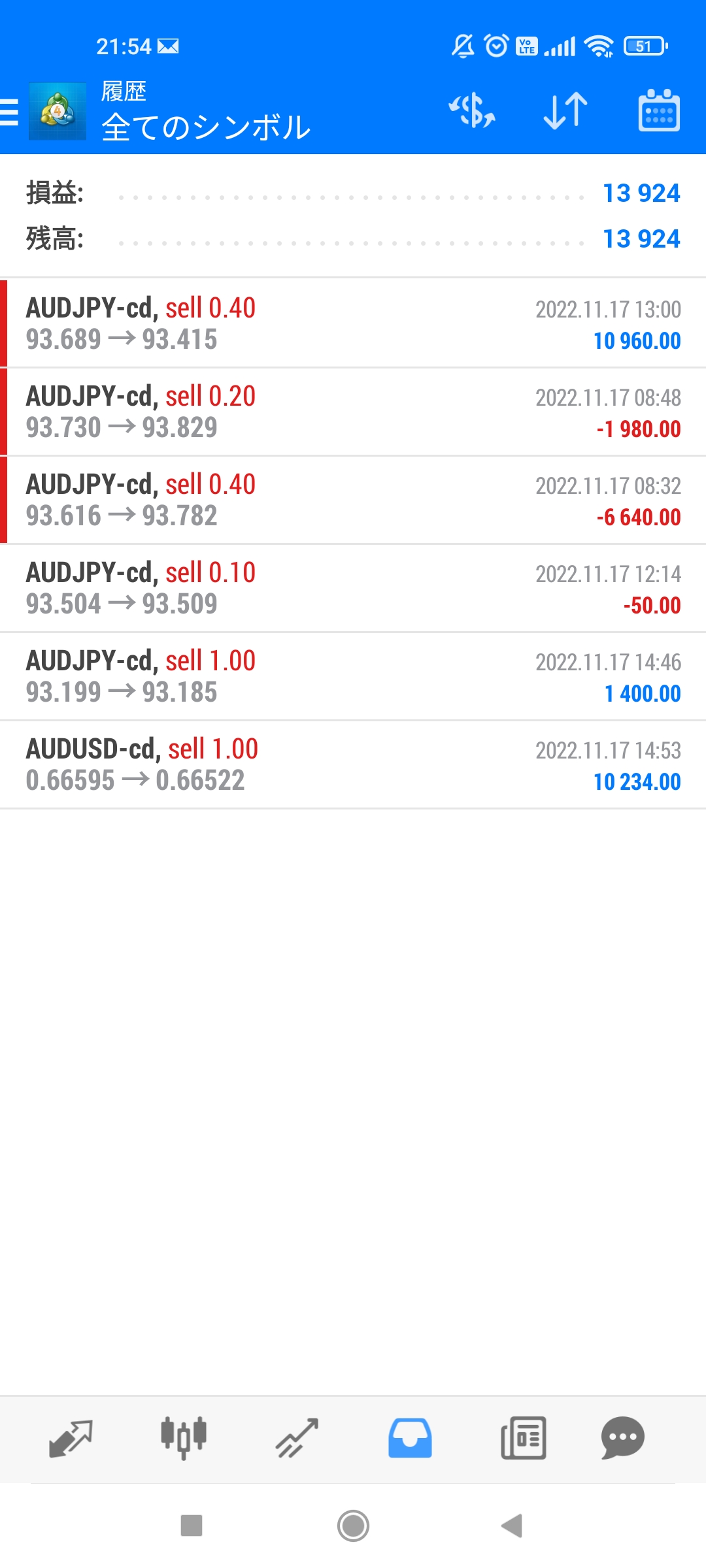Open the side drawer menu

tap(10, 111)
